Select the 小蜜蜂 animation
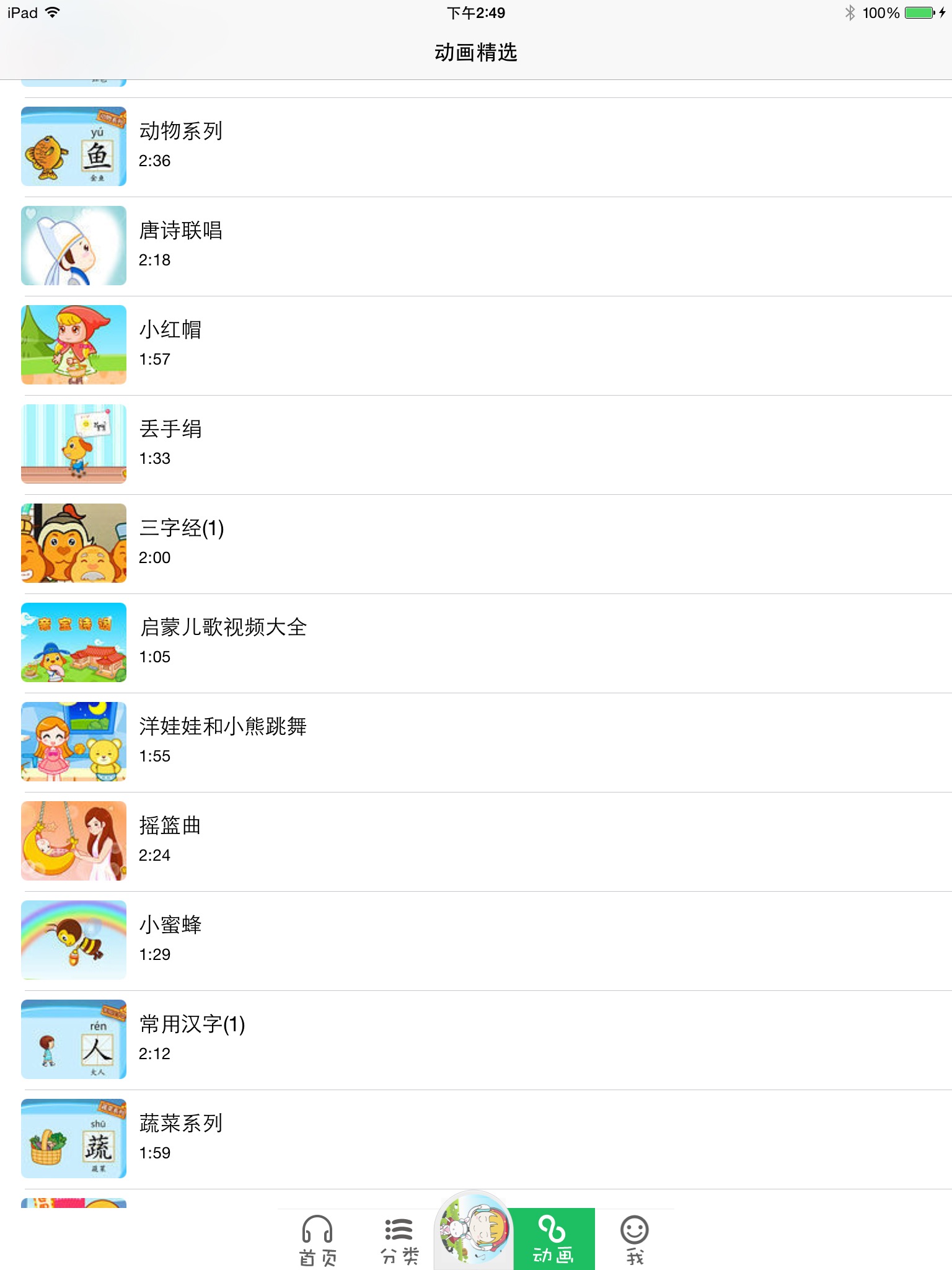952x1270 pixels. pos(476,941)
